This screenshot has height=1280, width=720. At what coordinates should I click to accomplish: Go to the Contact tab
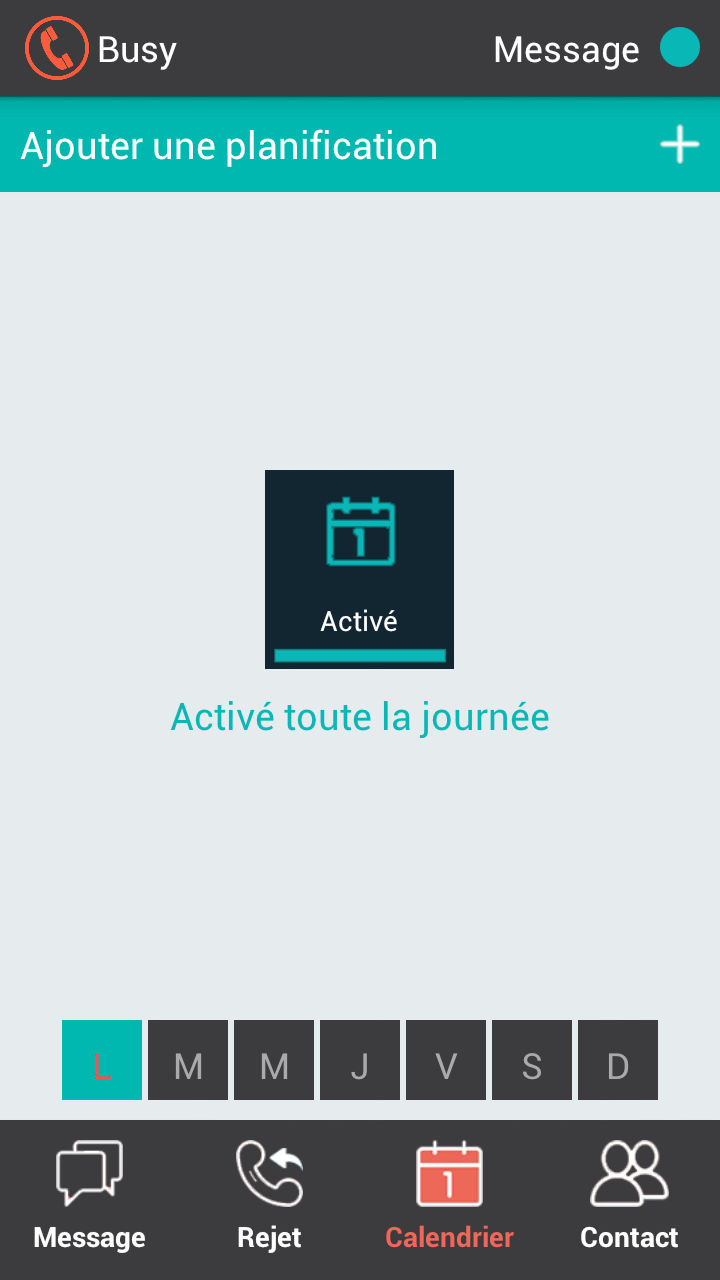coord(630,1198)
